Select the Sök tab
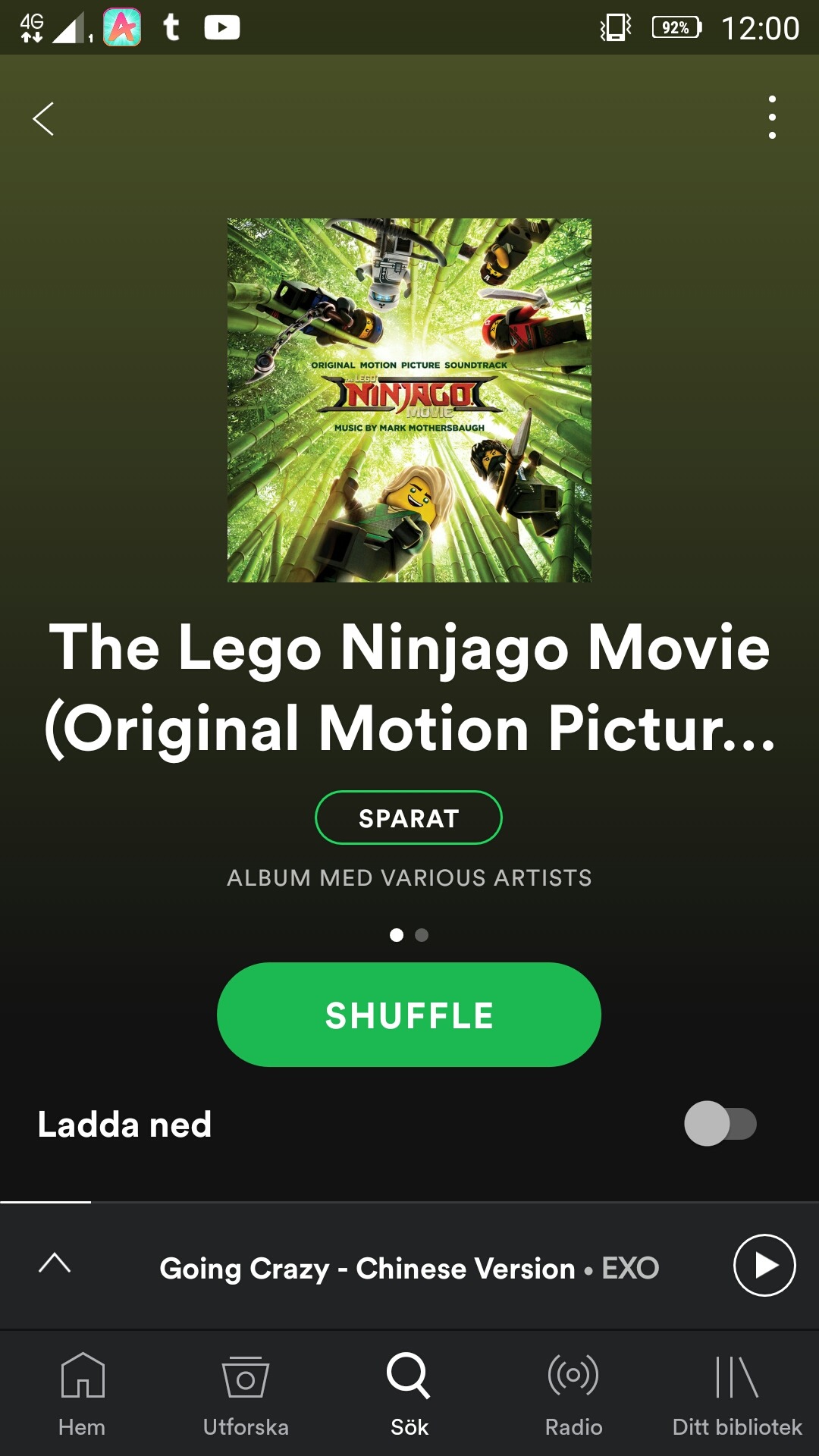 tap(409, 1394)
